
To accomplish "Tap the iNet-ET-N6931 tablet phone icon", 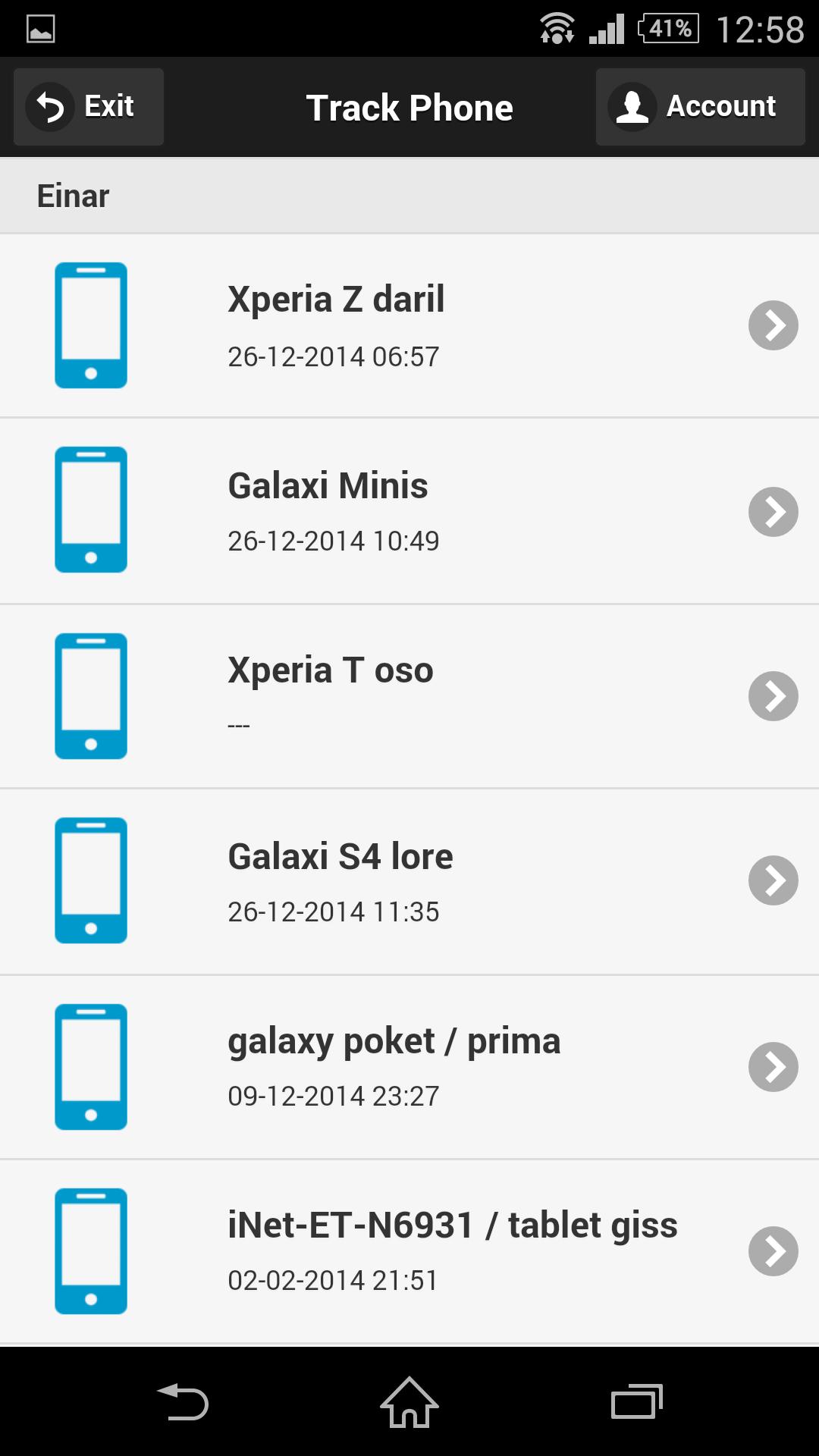I will (91, 1250).
